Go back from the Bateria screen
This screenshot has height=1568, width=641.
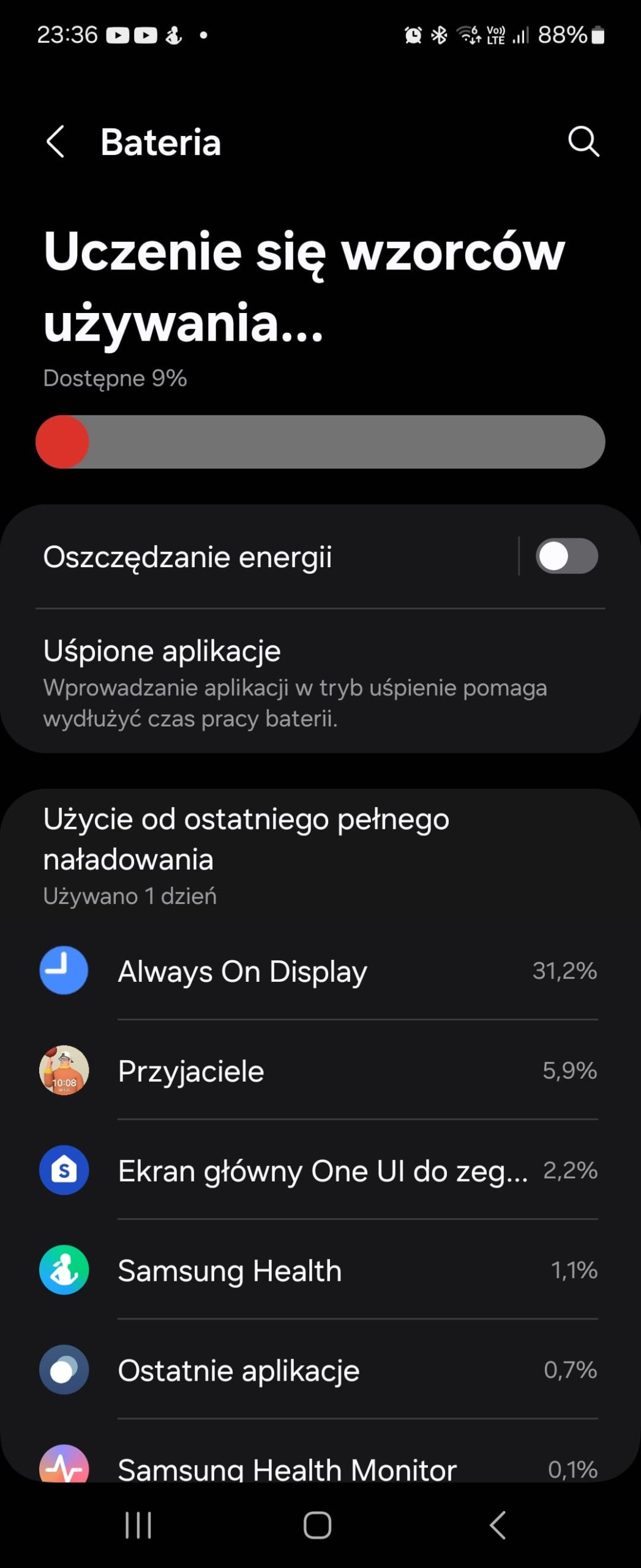point(56,142)
